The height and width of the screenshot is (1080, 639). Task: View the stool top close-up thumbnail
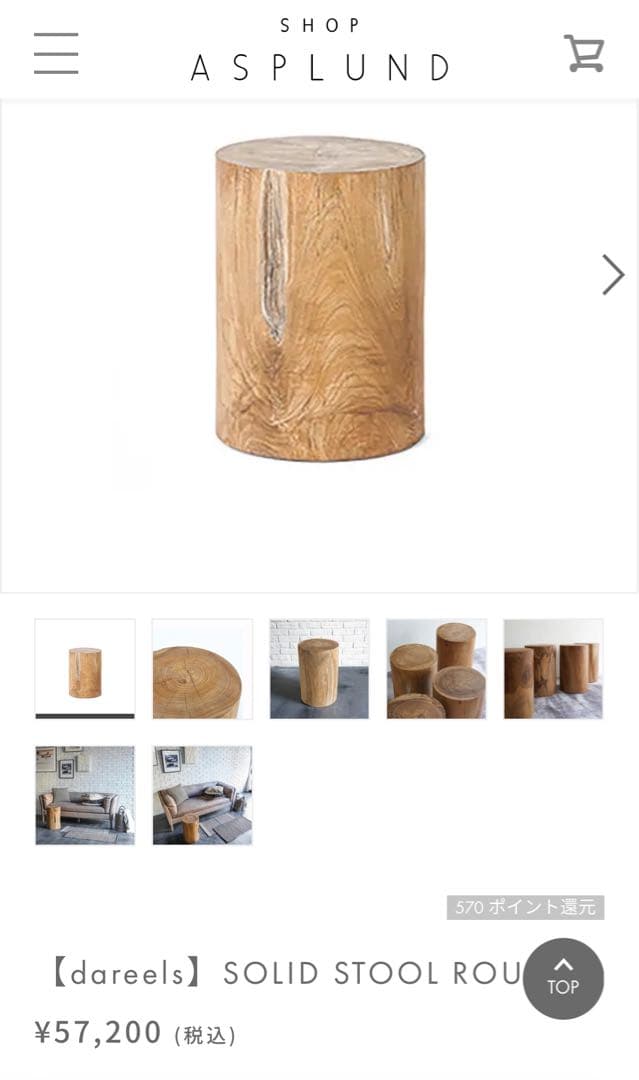tap(202, 669)
